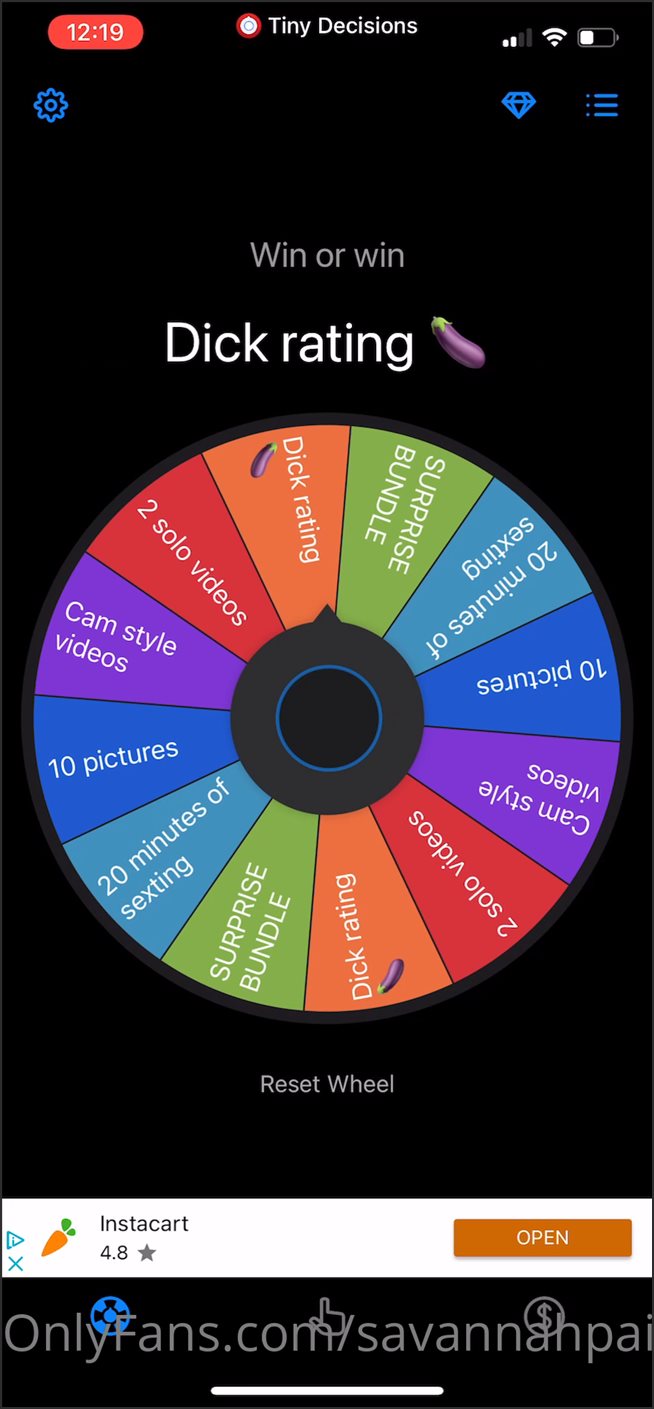Switch to the finger picker tab
Image resolution: width=654 pixels, height=1409 pixels.
pos(327,1317)
